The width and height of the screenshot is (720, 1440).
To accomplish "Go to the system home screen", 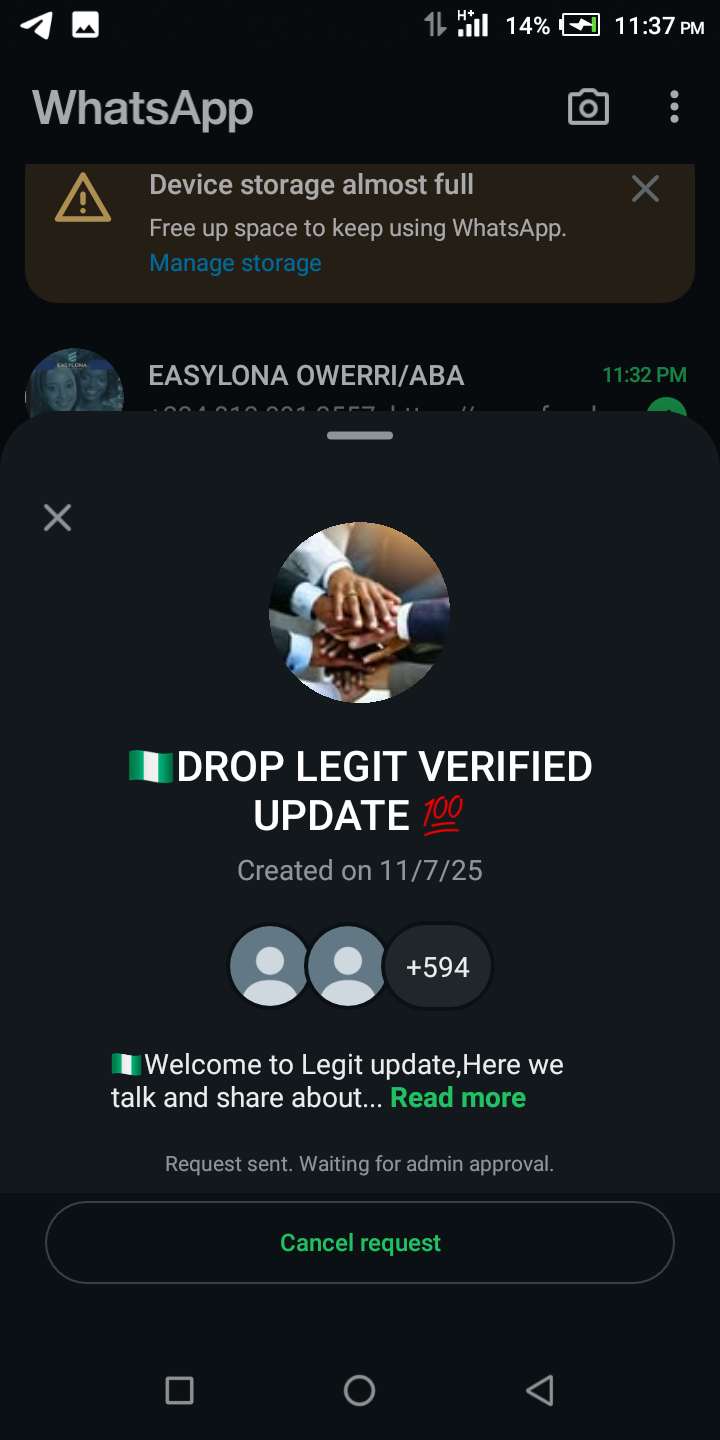I will pos(359,1390).
